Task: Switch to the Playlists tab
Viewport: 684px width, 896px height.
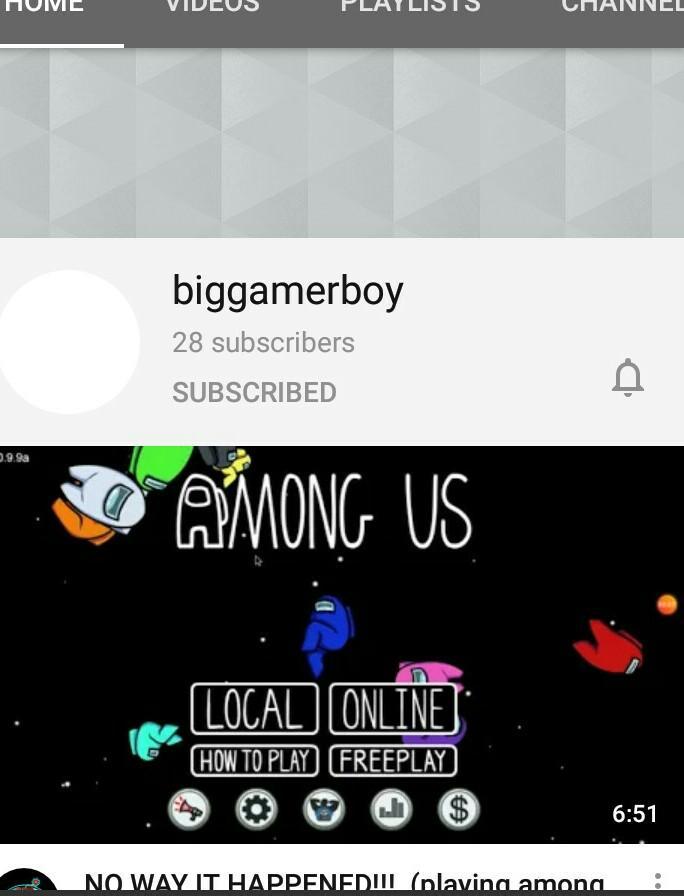Action: coord(410,6)
